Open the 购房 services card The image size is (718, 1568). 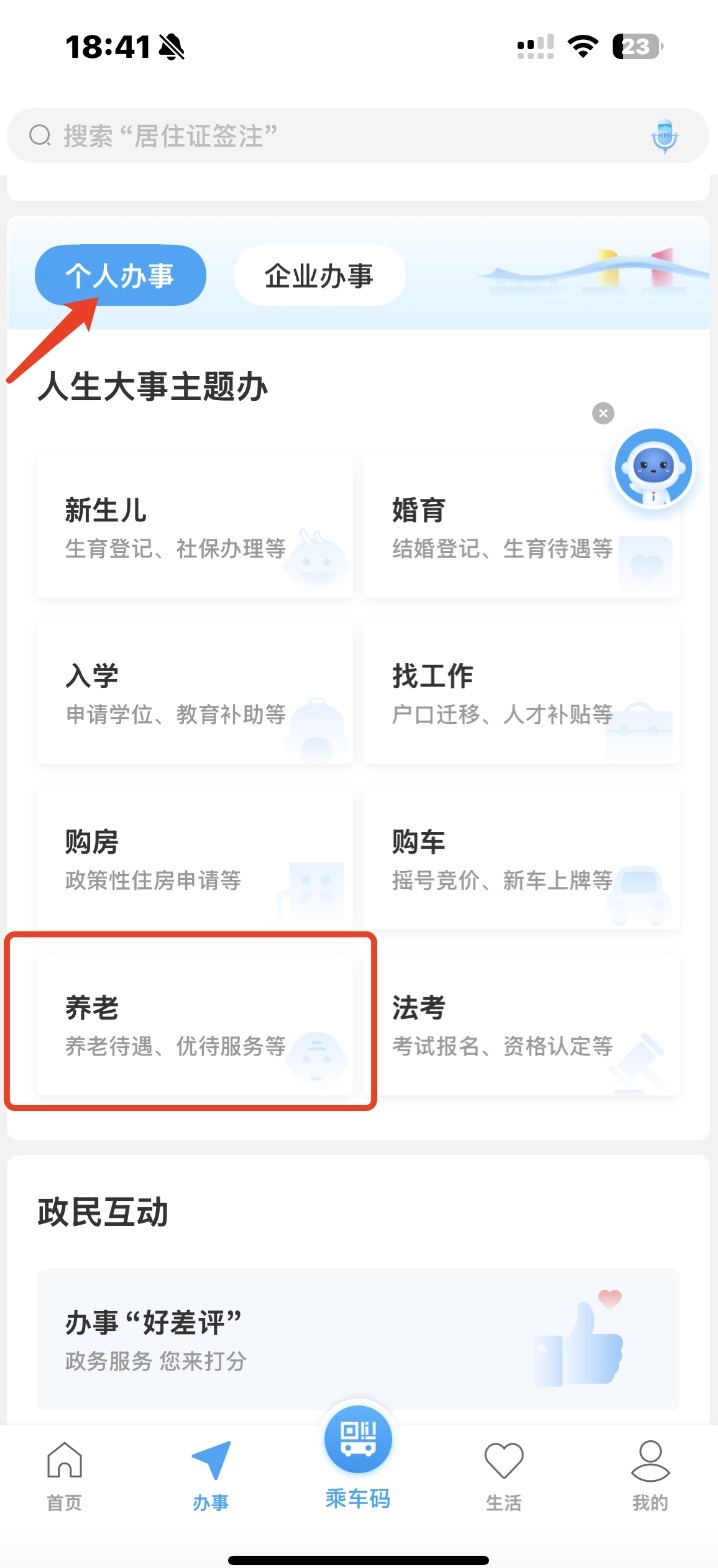194,859
